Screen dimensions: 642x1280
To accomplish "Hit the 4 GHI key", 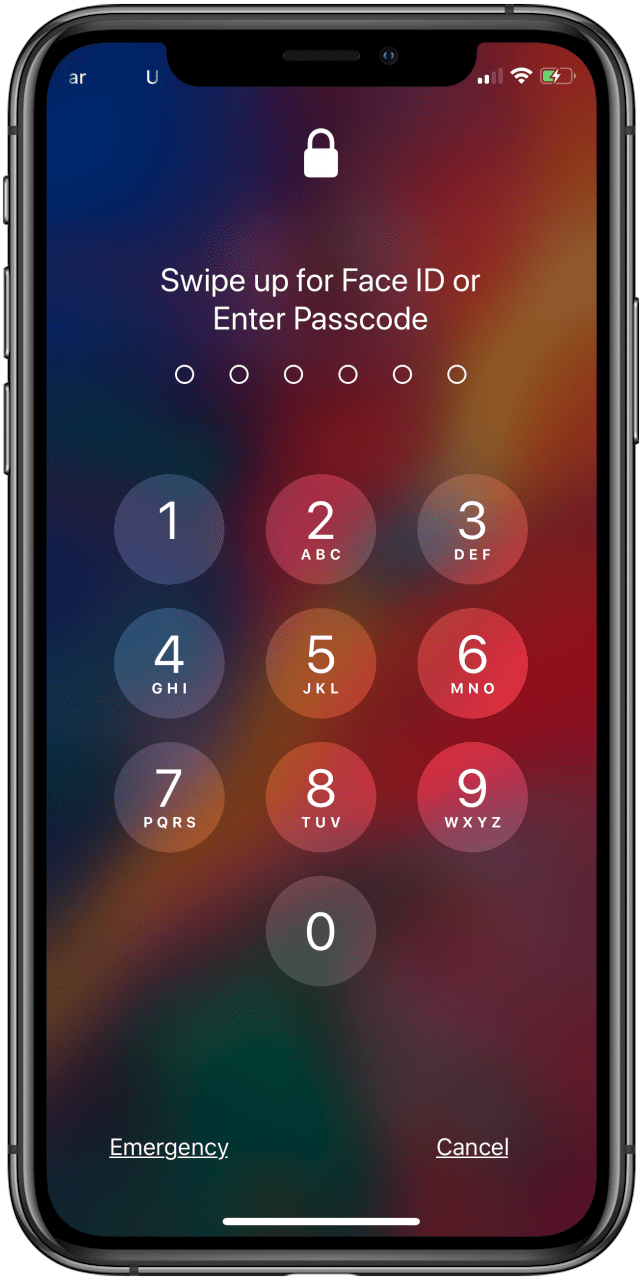I will [169, 663].
